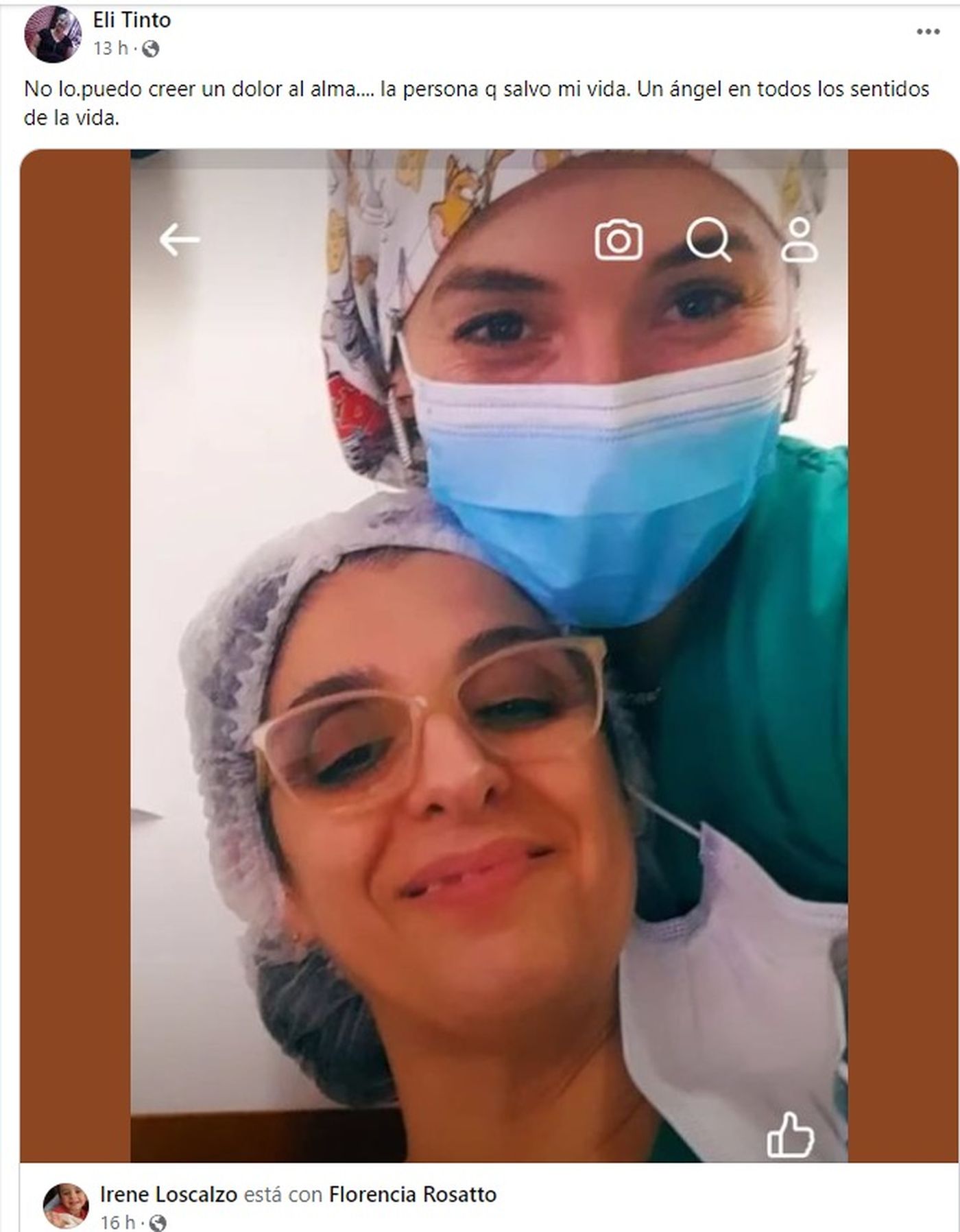Open the 13 h post timestamp

[x=110, y=49]
